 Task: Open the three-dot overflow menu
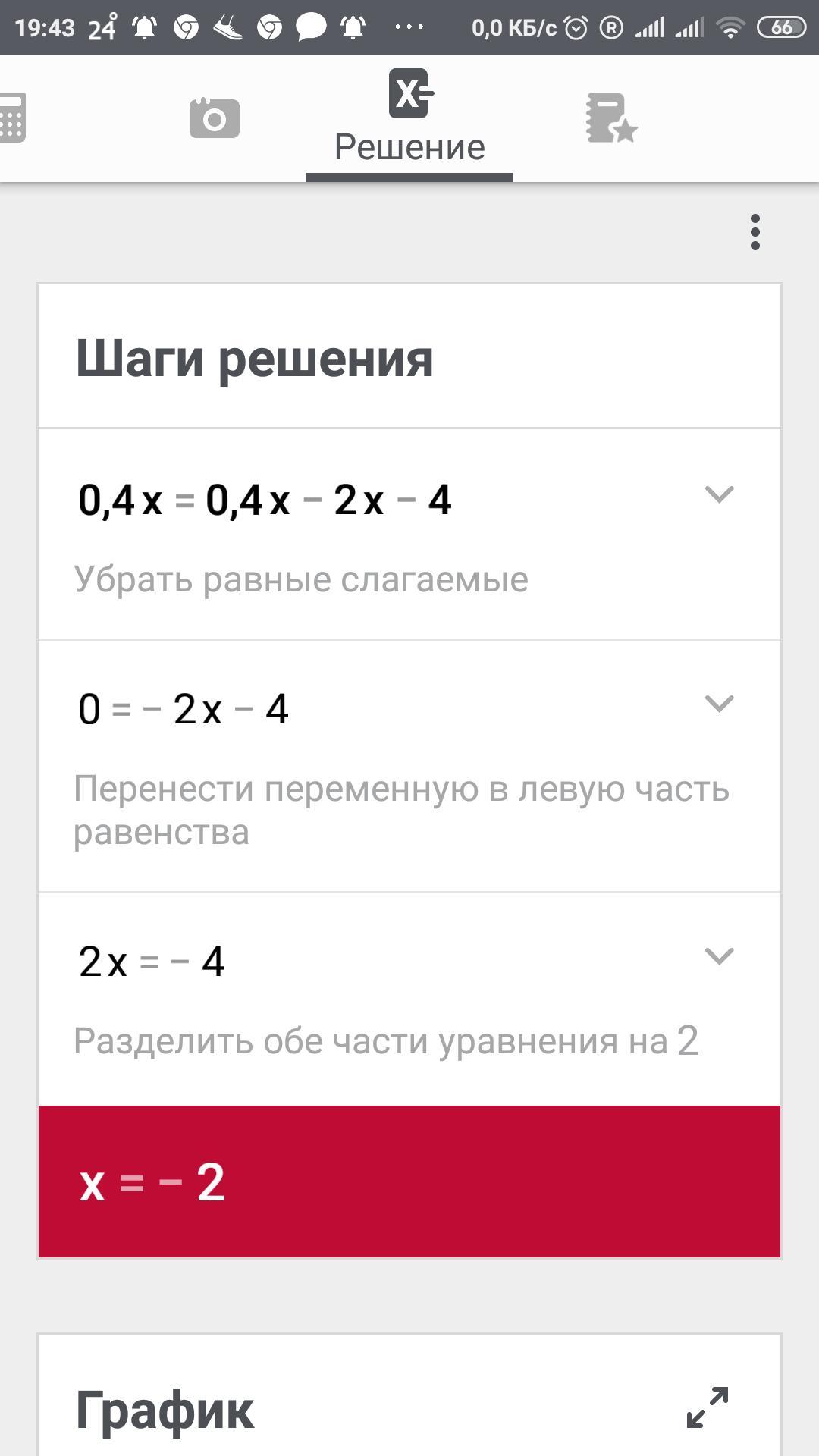click(x=755, y=232)
